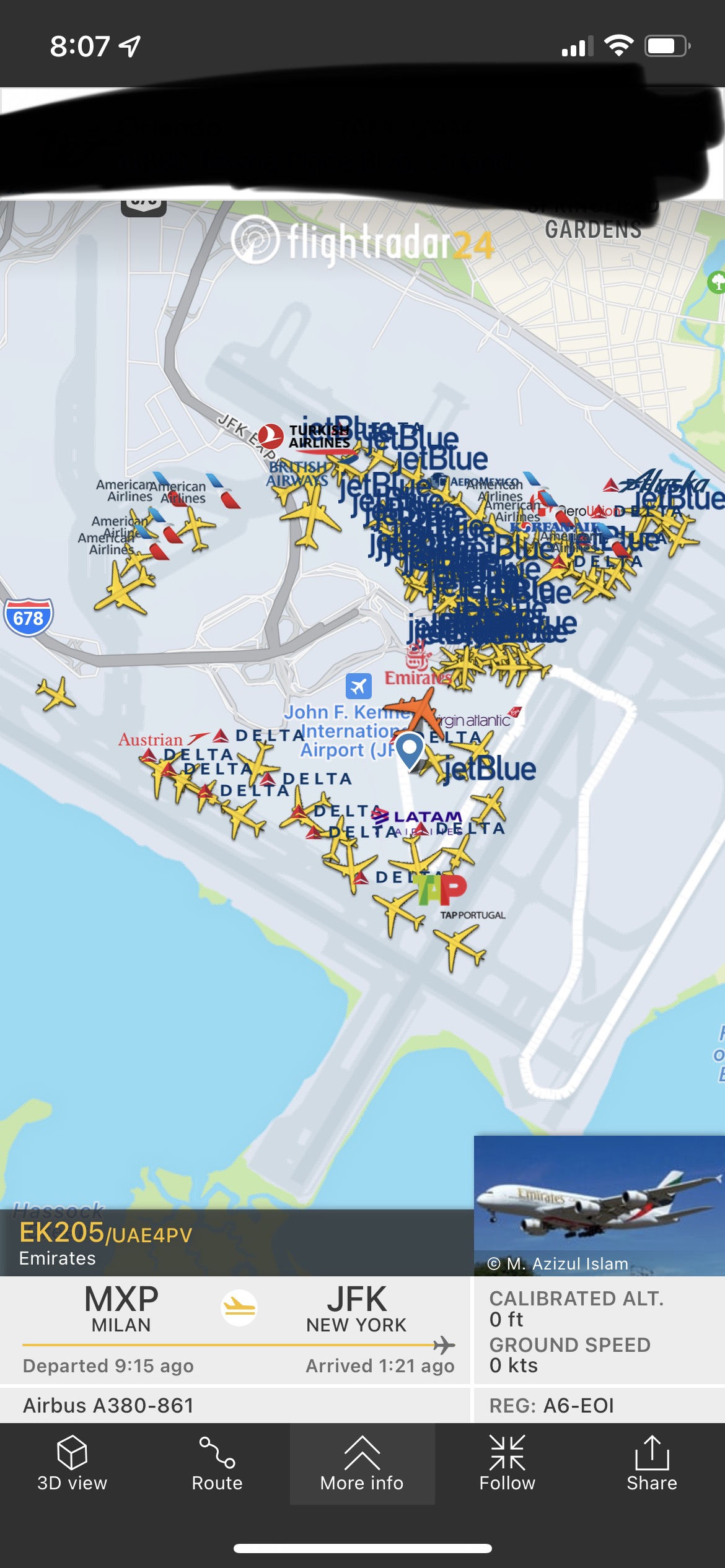Open the Emirates A380 aircraft photo
The height and width of the screenshot is (1568, 725).
coord(599,1204)
